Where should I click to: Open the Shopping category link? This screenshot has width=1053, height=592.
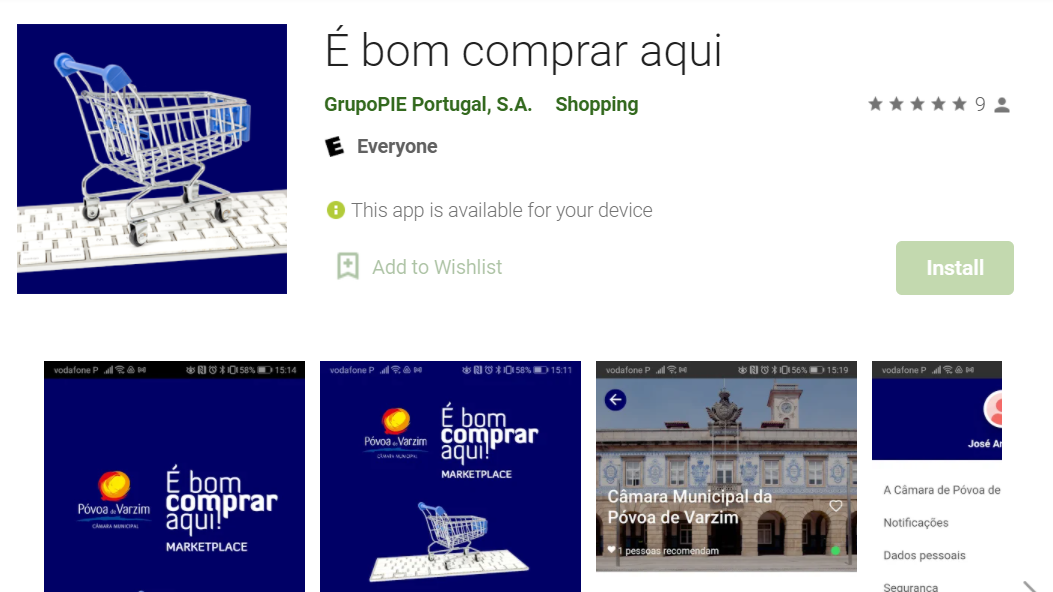(596, 104)
